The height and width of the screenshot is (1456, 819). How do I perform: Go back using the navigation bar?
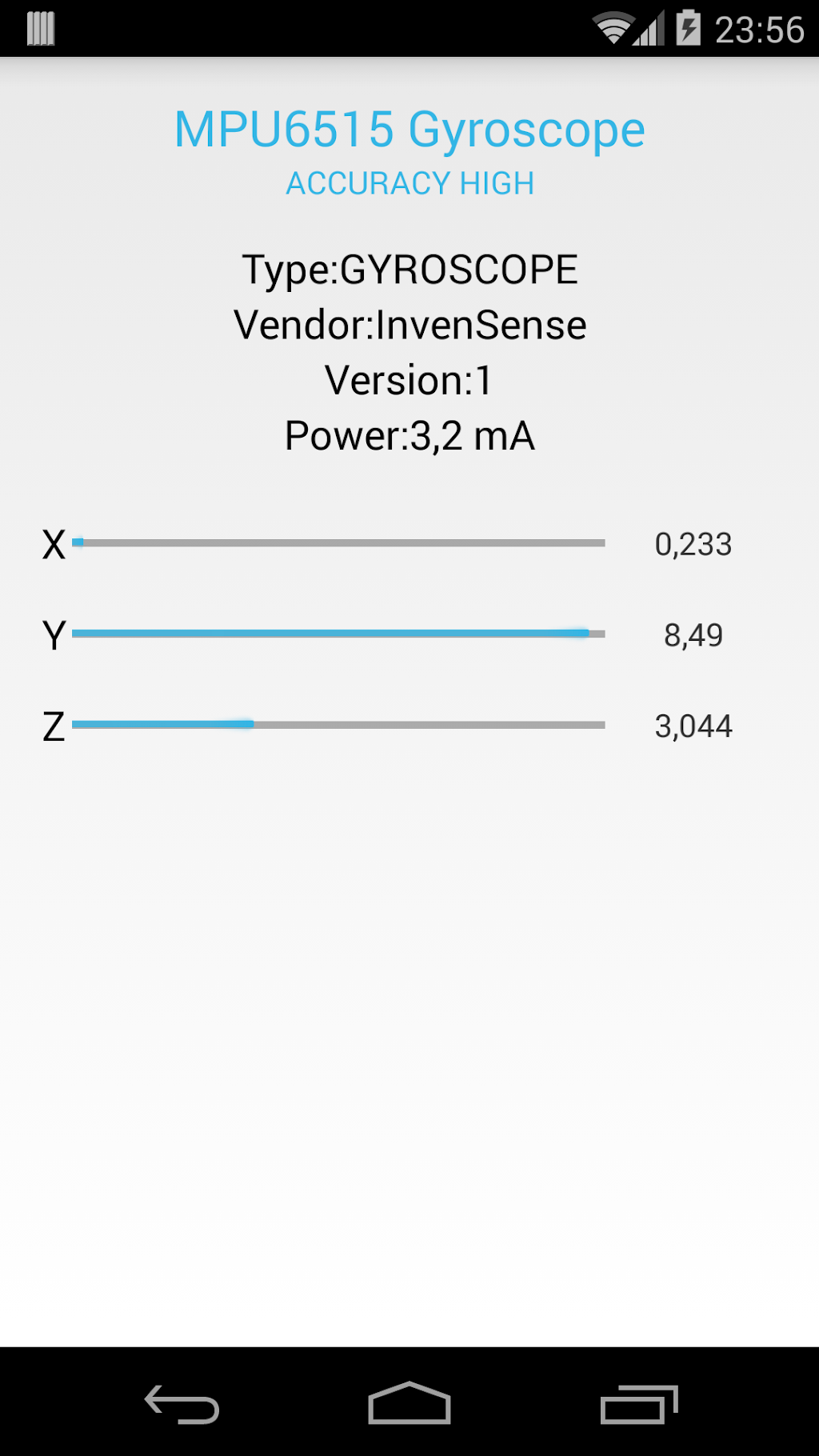(x=182, y=1404)
